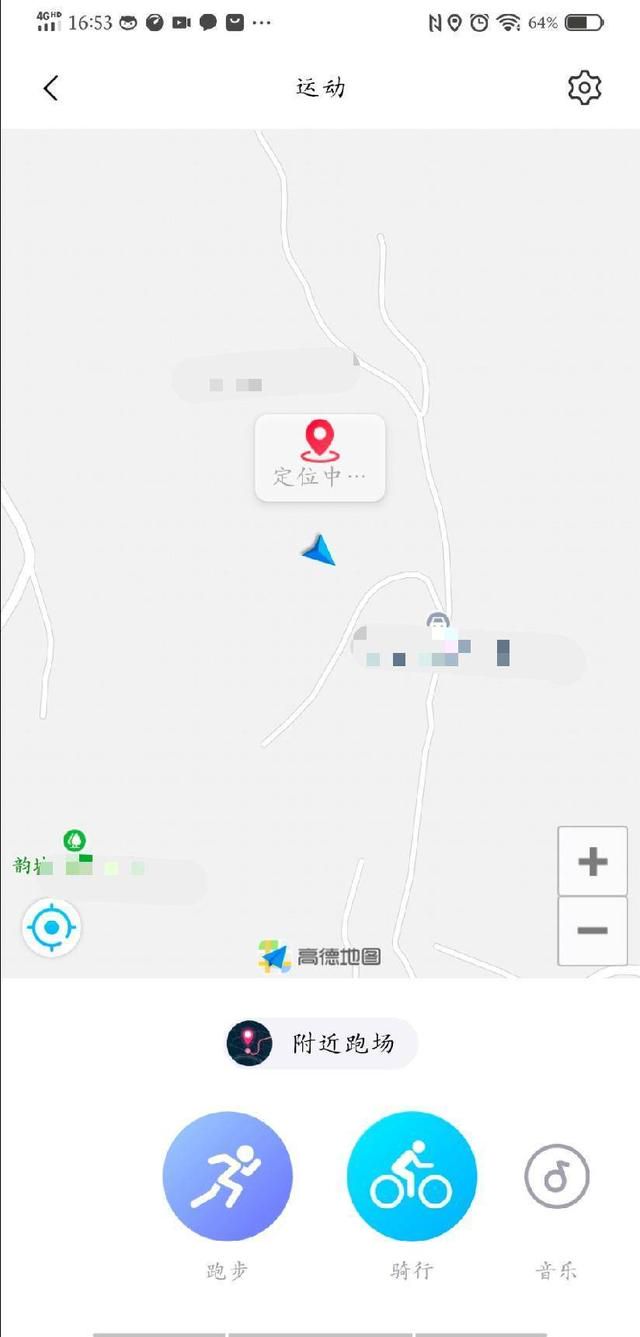The image size is (640, 1337).
Task: Open the 音乐 music option
Action: click(x=557, y=1176)
